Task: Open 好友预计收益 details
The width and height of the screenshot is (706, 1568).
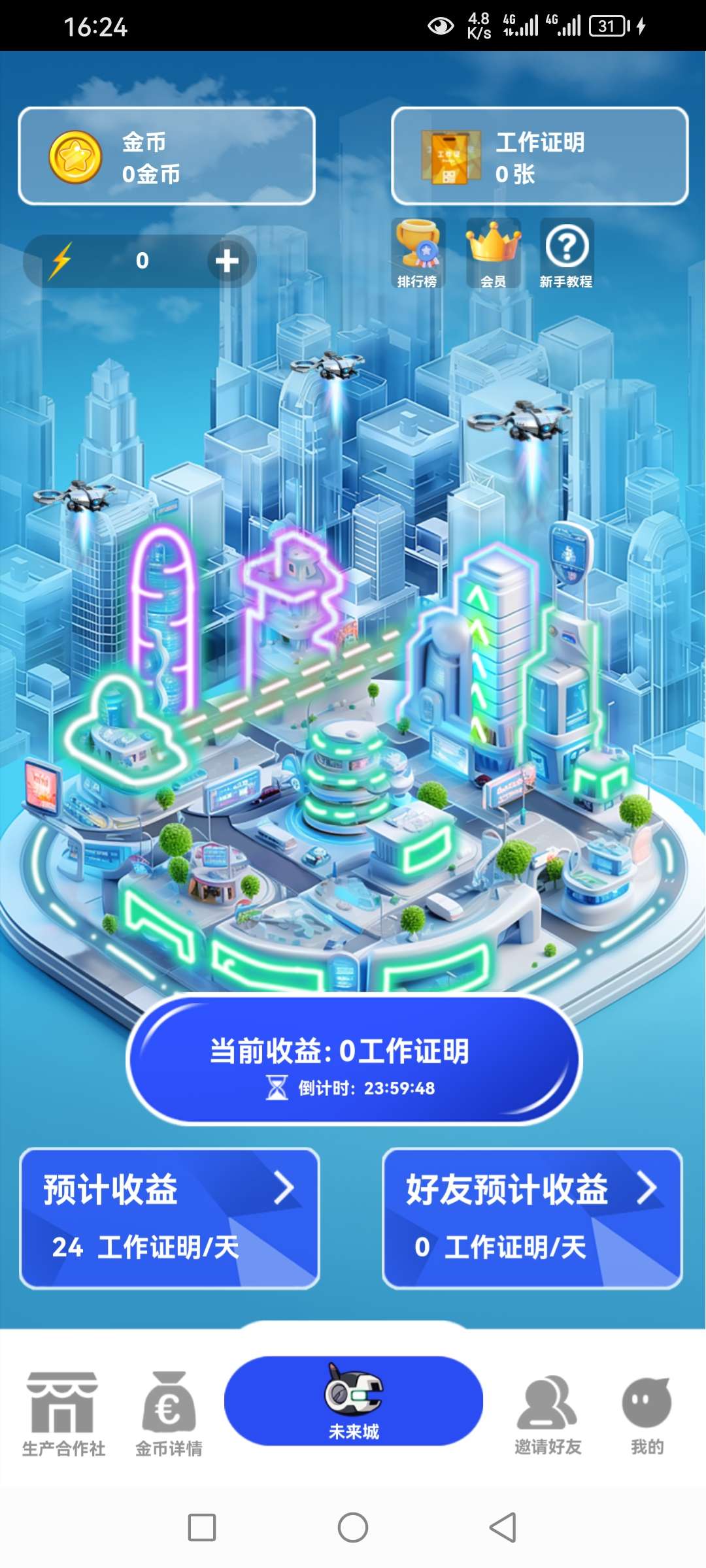Action: pos(533,1218)
